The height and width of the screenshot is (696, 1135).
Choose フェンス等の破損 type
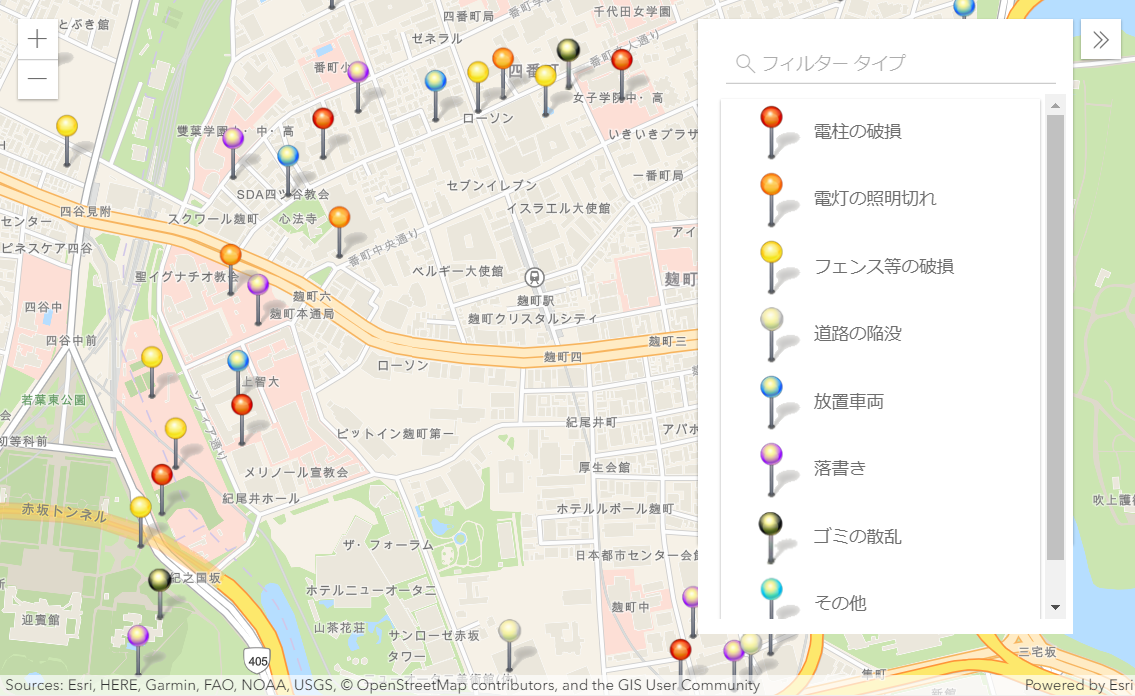click(x=880, y=266)
